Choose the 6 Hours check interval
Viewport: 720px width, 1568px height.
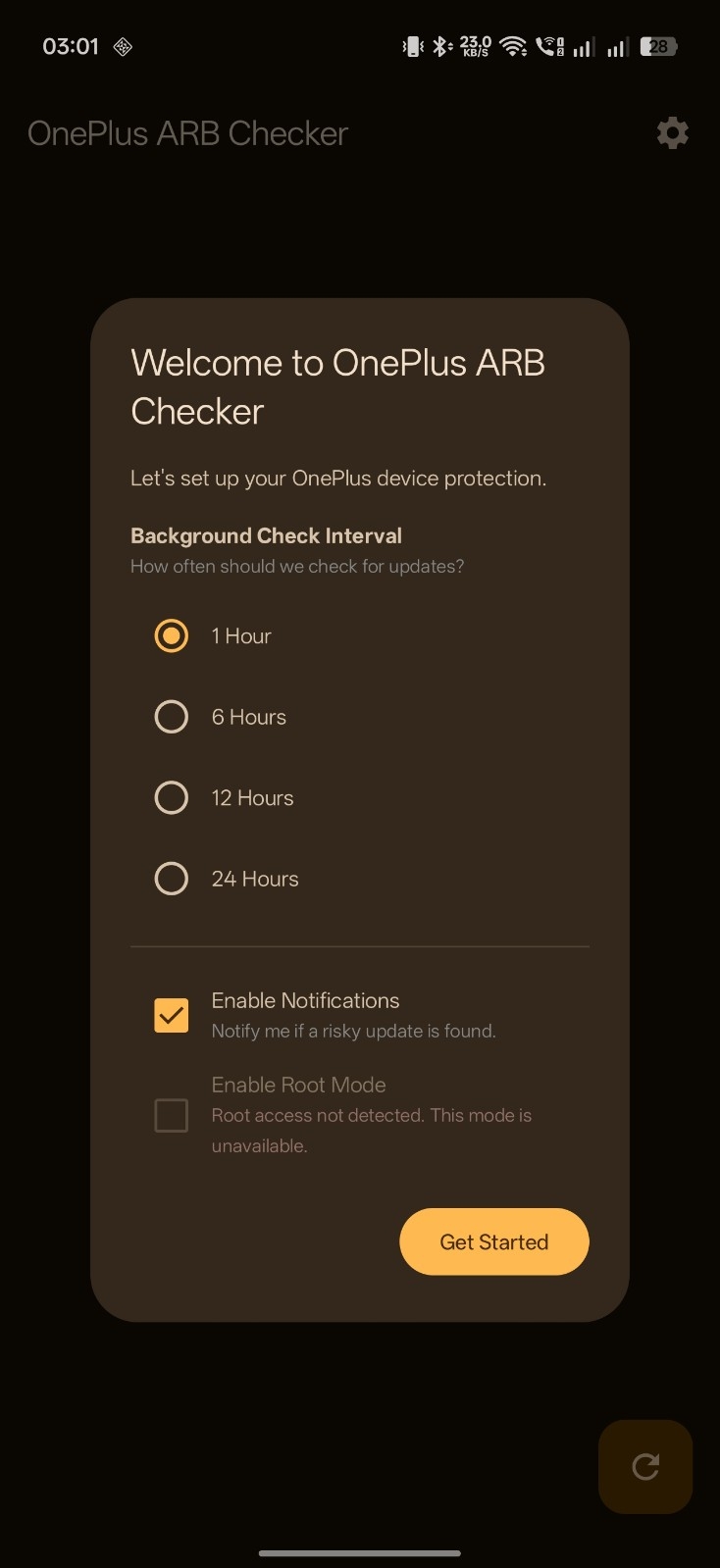(x=171, y=717)
